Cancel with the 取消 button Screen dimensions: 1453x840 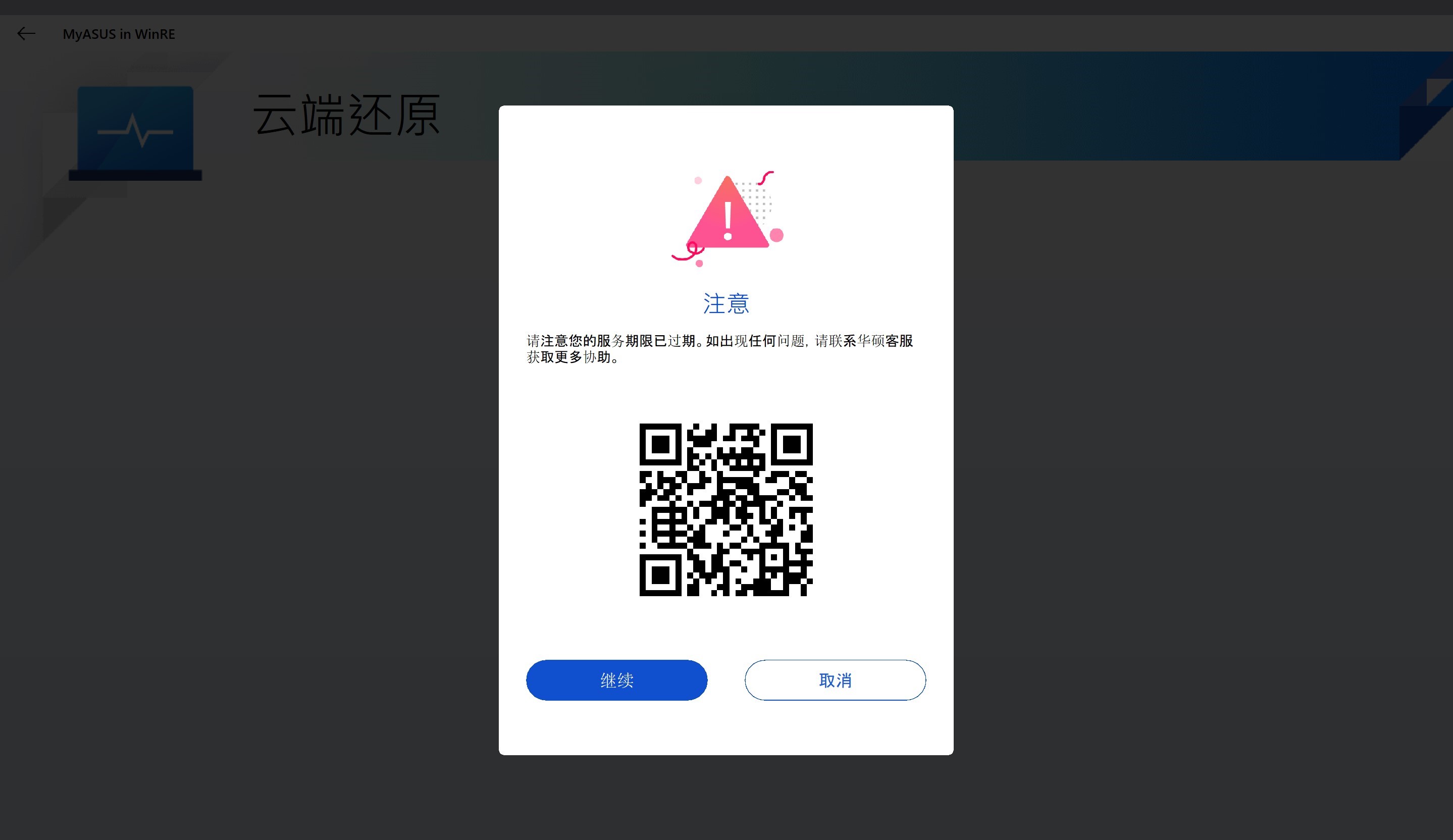[835, 680]
